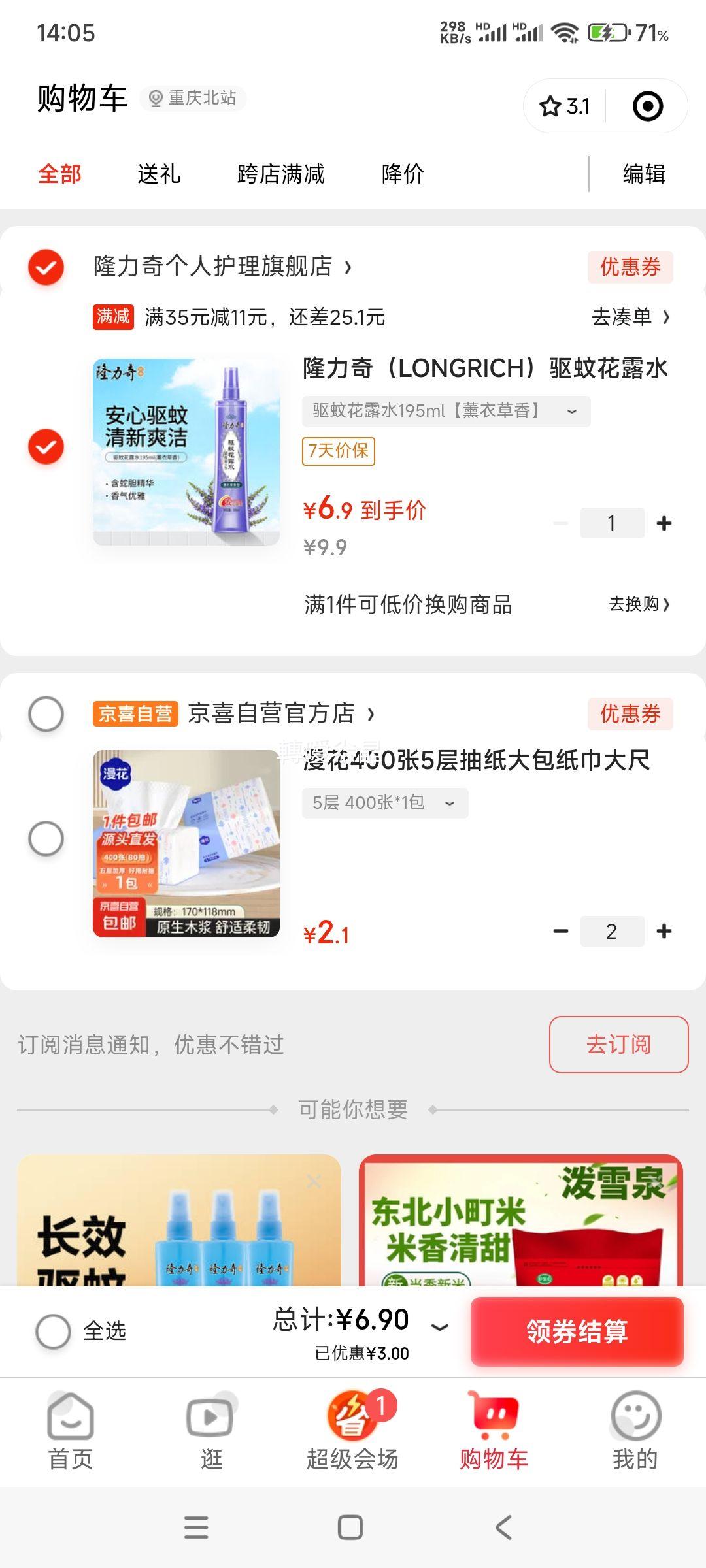Go to the 首页 tab

(x=71, y=1431)
